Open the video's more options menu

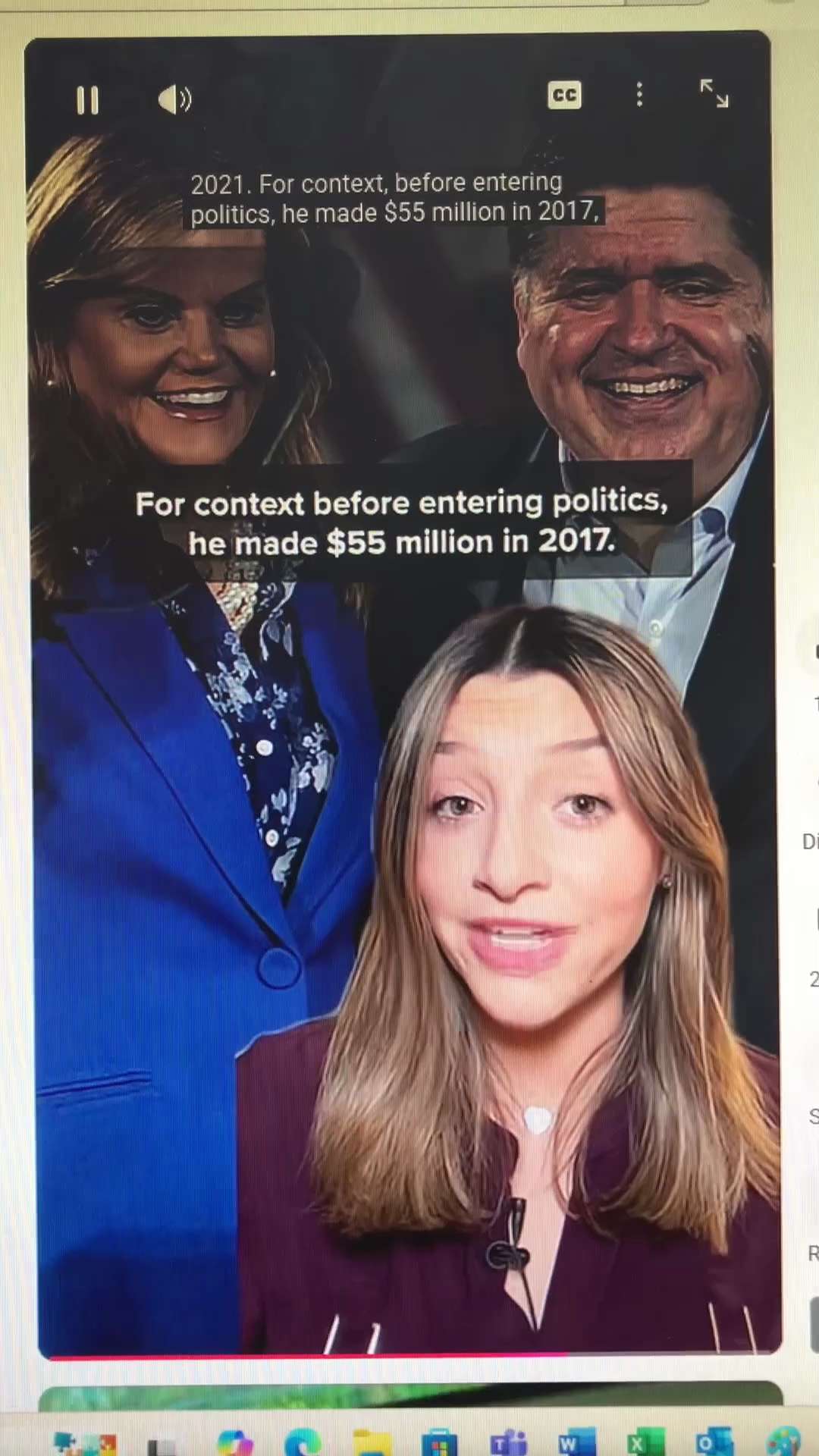point(639,95)
